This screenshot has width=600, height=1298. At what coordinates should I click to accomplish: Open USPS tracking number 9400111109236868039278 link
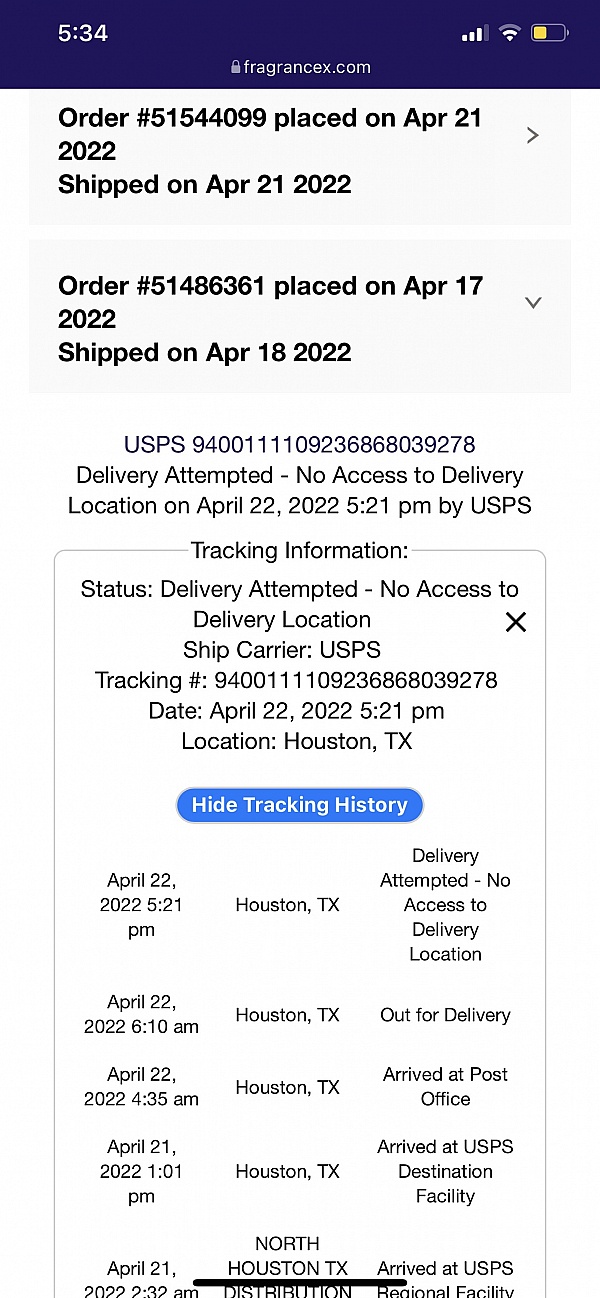299,445
